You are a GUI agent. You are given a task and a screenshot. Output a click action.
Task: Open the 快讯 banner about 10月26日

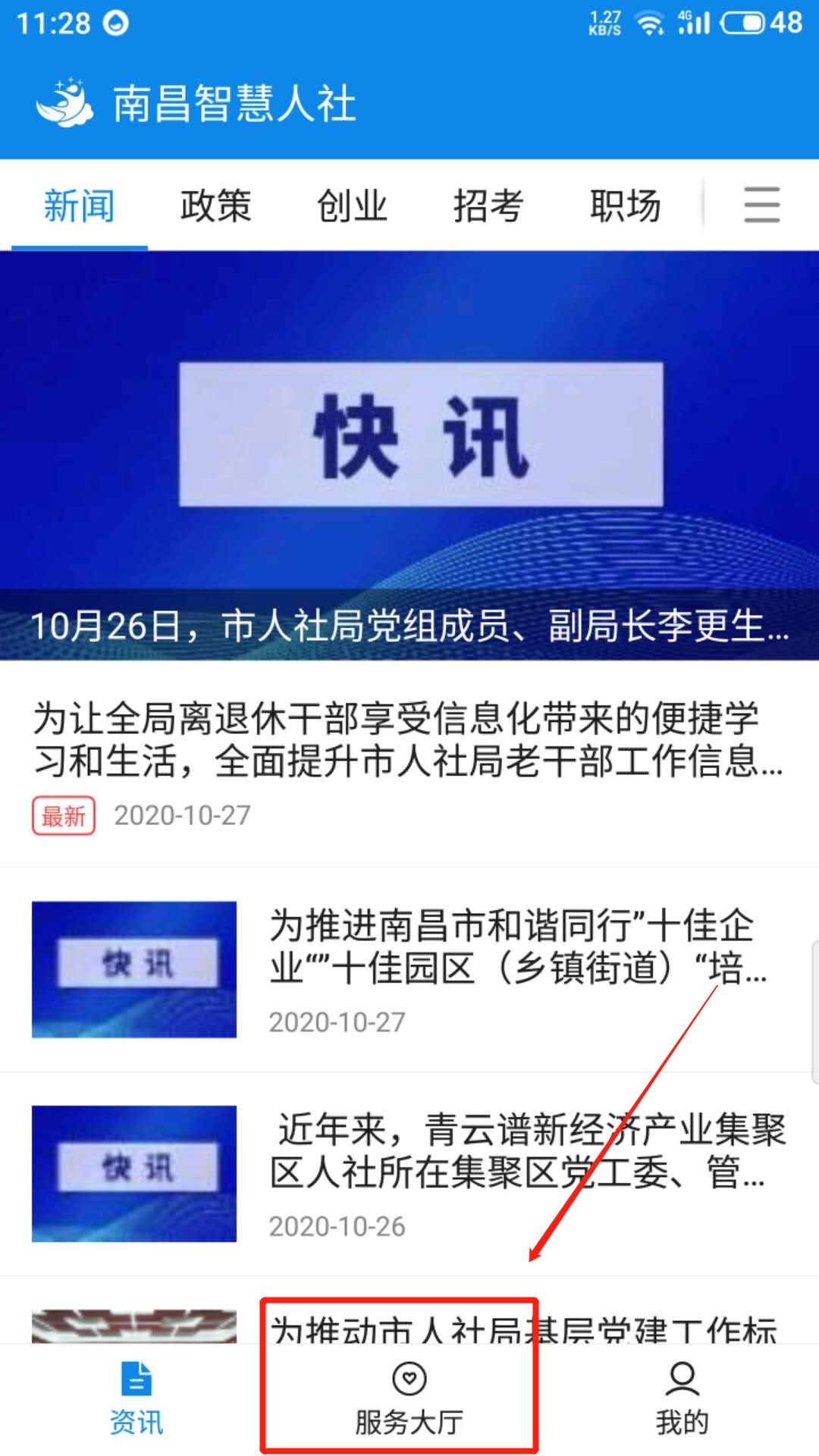click(x=409, y=455)
